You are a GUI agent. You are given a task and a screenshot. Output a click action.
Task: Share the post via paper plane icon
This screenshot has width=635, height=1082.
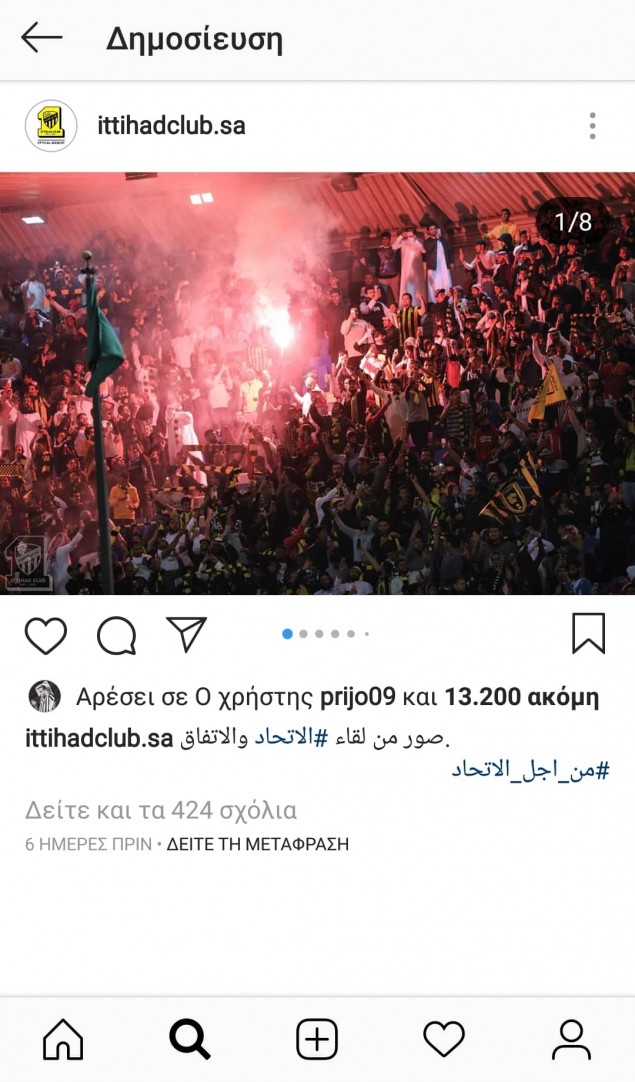click(x=186, y=634)
